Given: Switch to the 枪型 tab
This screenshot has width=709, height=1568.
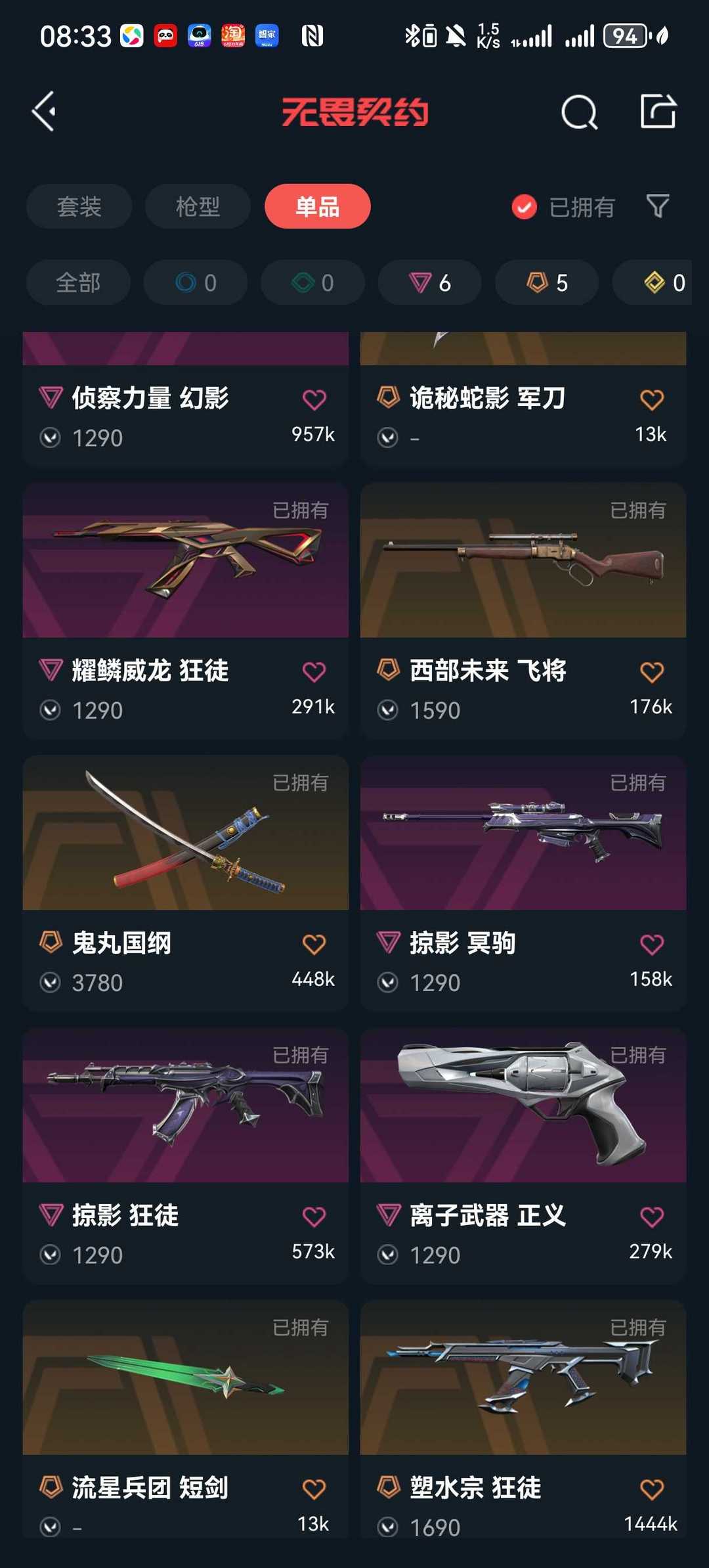Looking at the screenshot, I should 198,206.
